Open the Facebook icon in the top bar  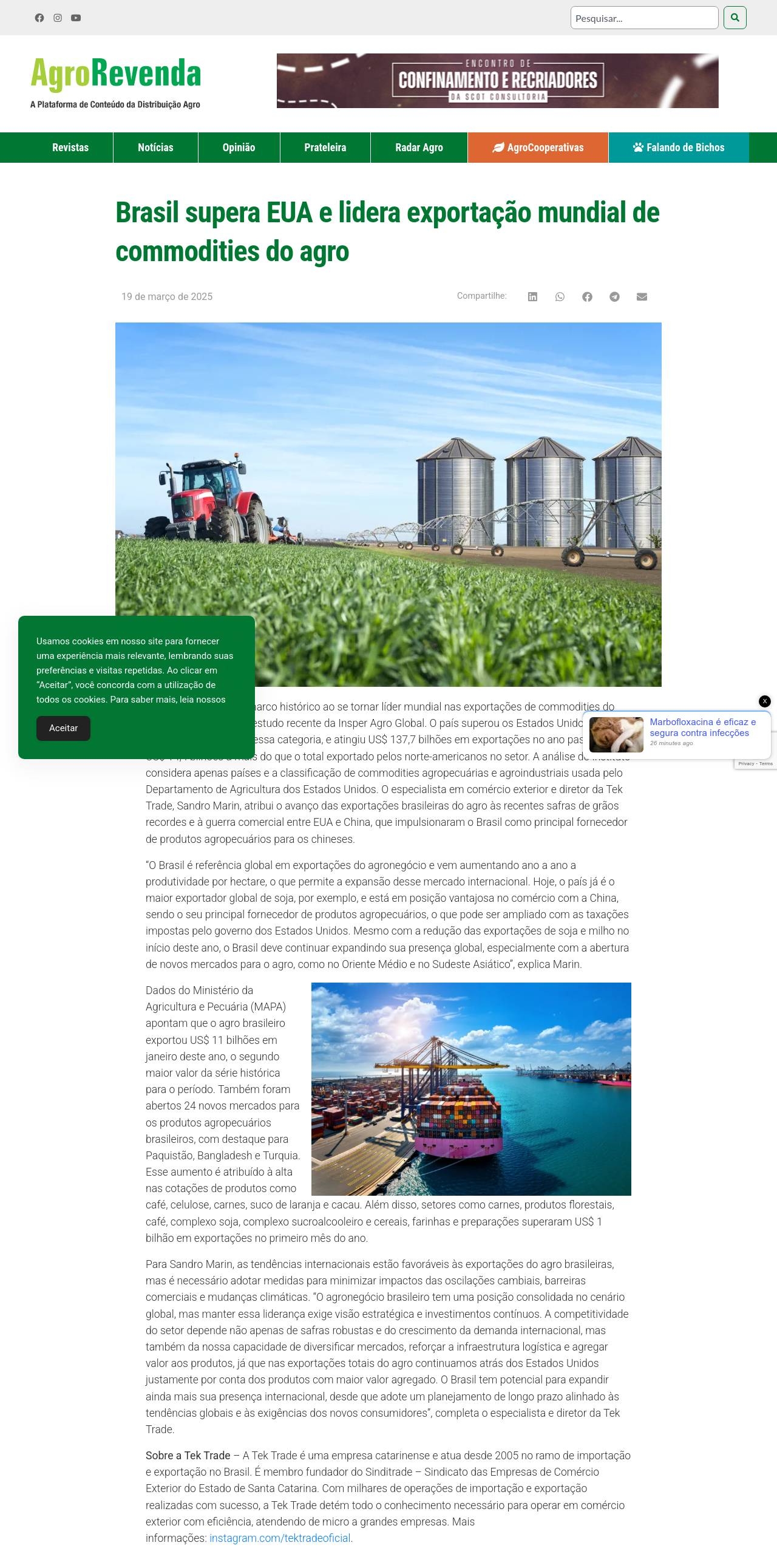tap(39, 18)
